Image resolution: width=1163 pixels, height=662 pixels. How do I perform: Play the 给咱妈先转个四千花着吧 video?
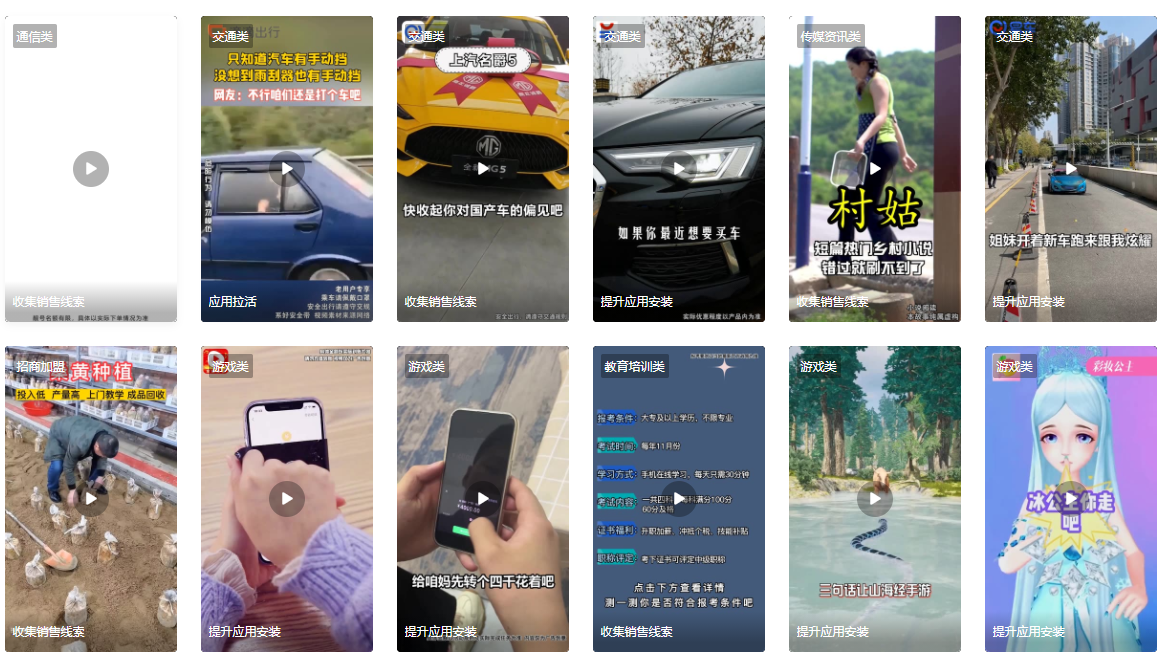point(483,499)
